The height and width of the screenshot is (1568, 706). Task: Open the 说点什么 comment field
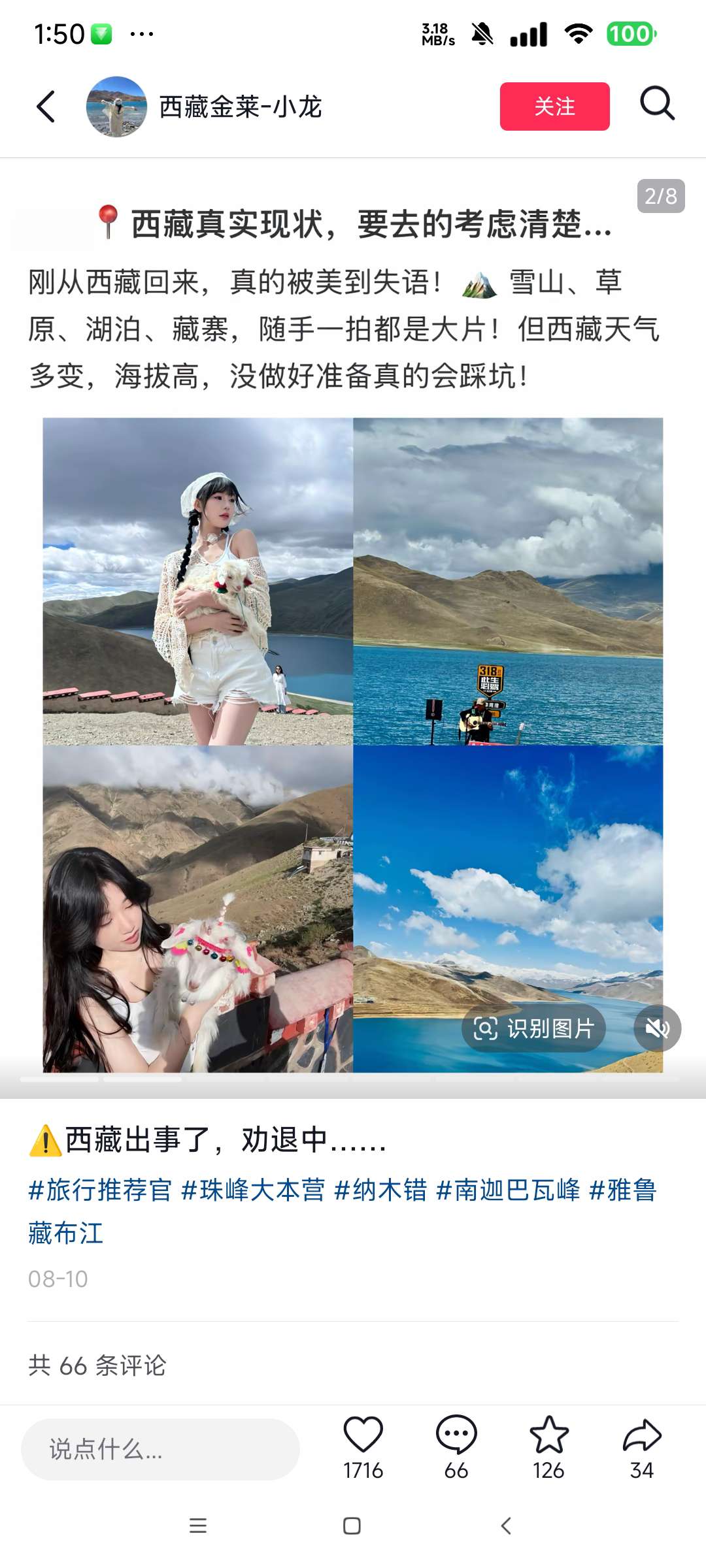click(x=160, y=1449)
